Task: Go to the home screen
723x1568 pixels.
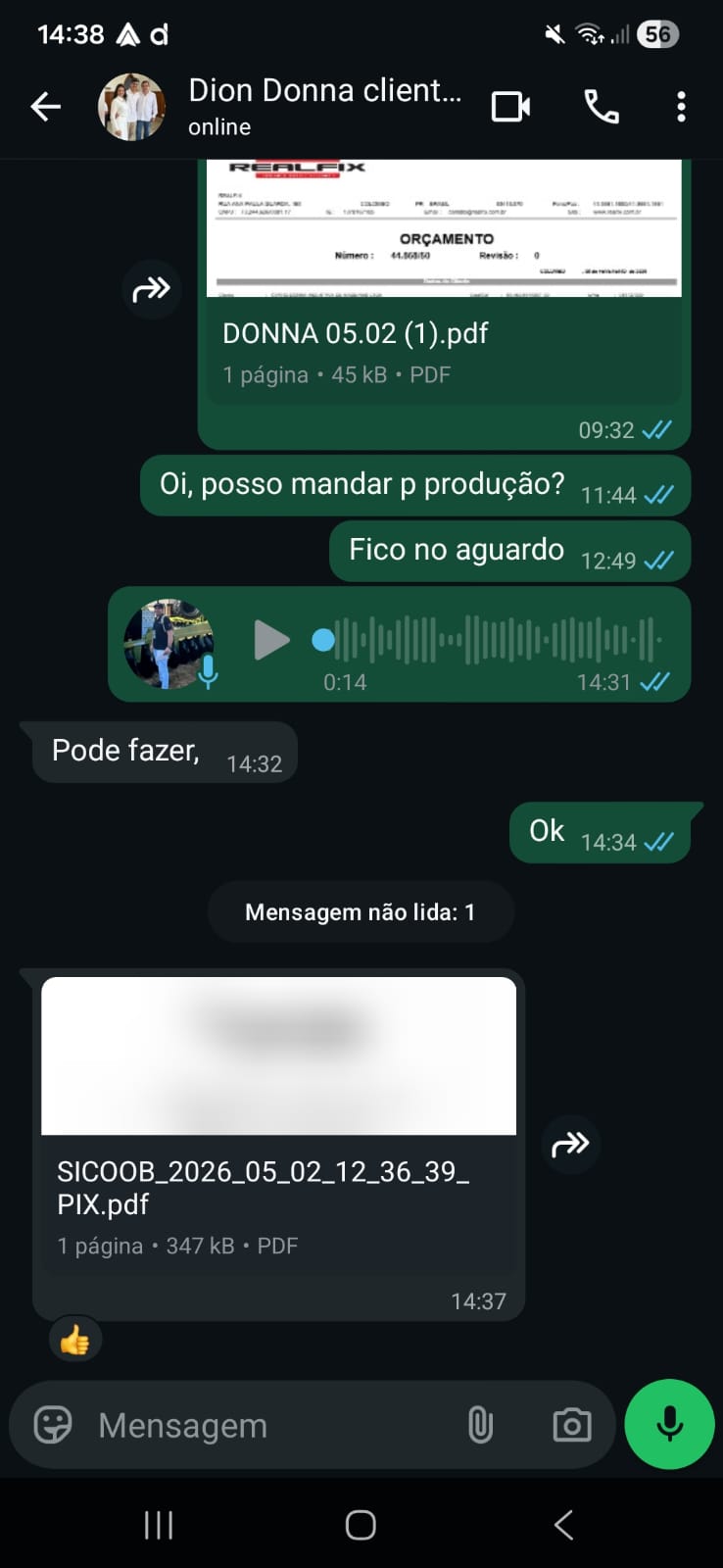Action: point(361,1525)
